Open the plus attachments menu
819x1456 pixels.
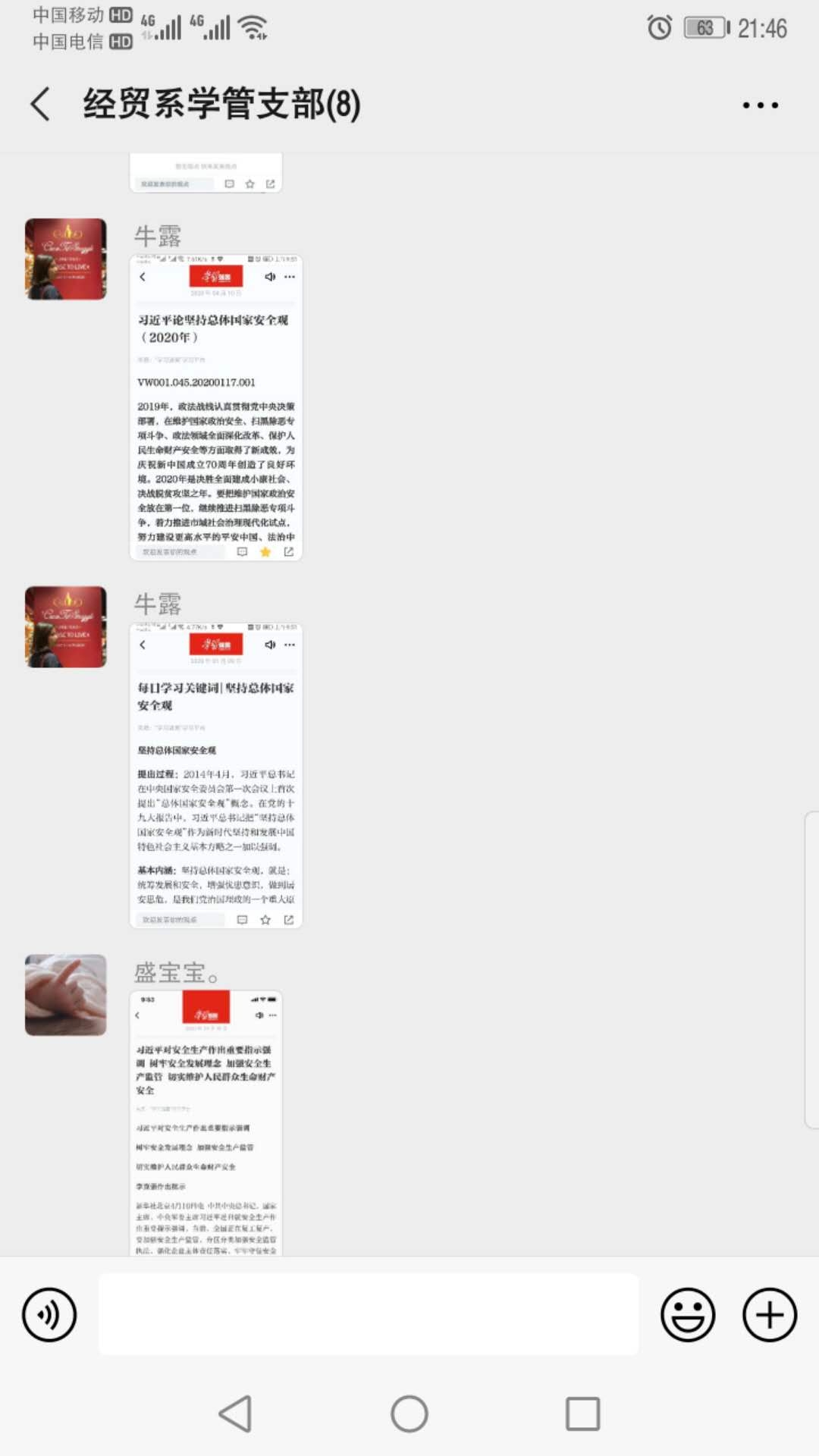(770, 1315)
